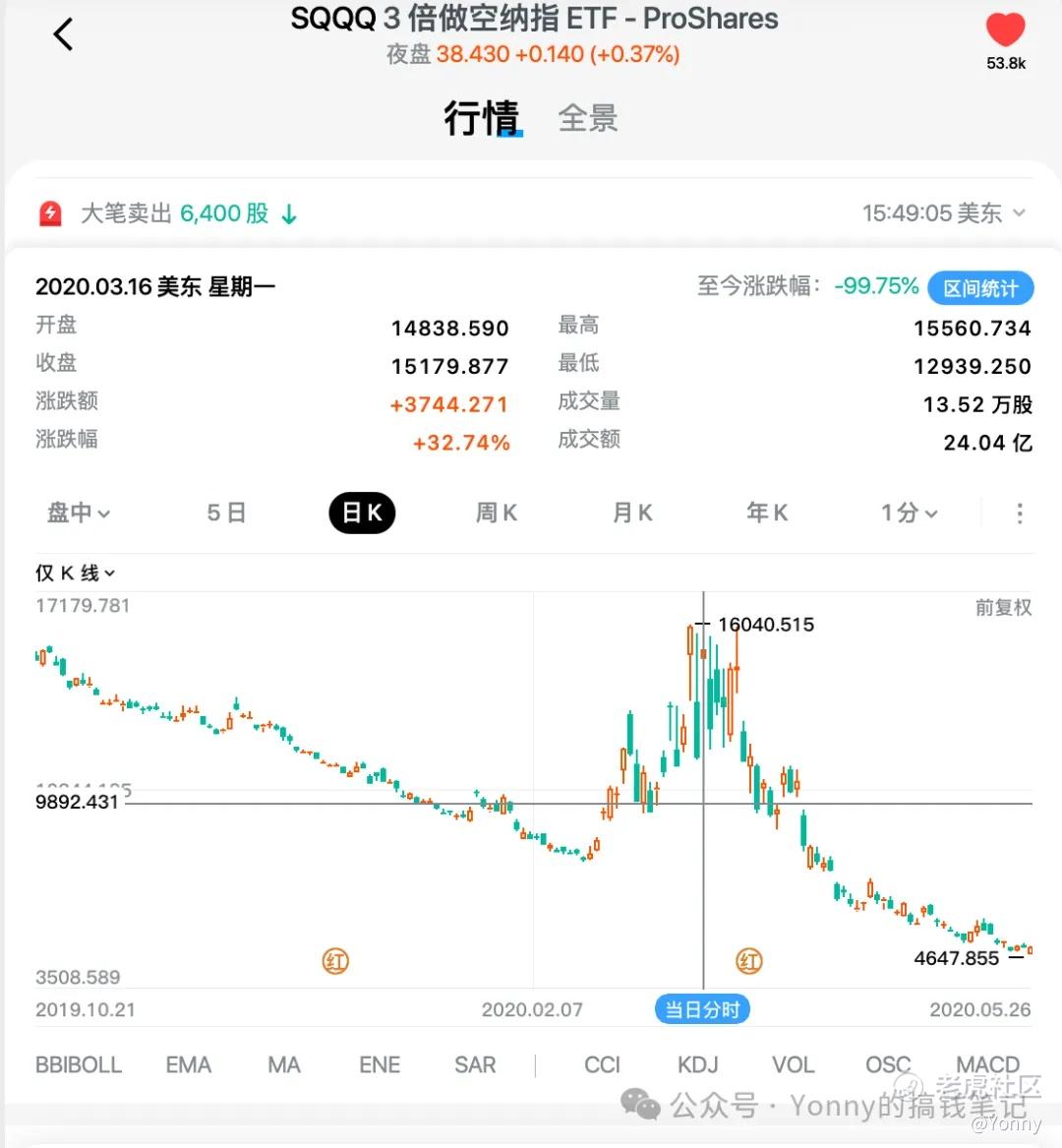Expand the 仅K线 overlay dropdown
Screen dimensions: 1062x1148
[x=76, y=573]
